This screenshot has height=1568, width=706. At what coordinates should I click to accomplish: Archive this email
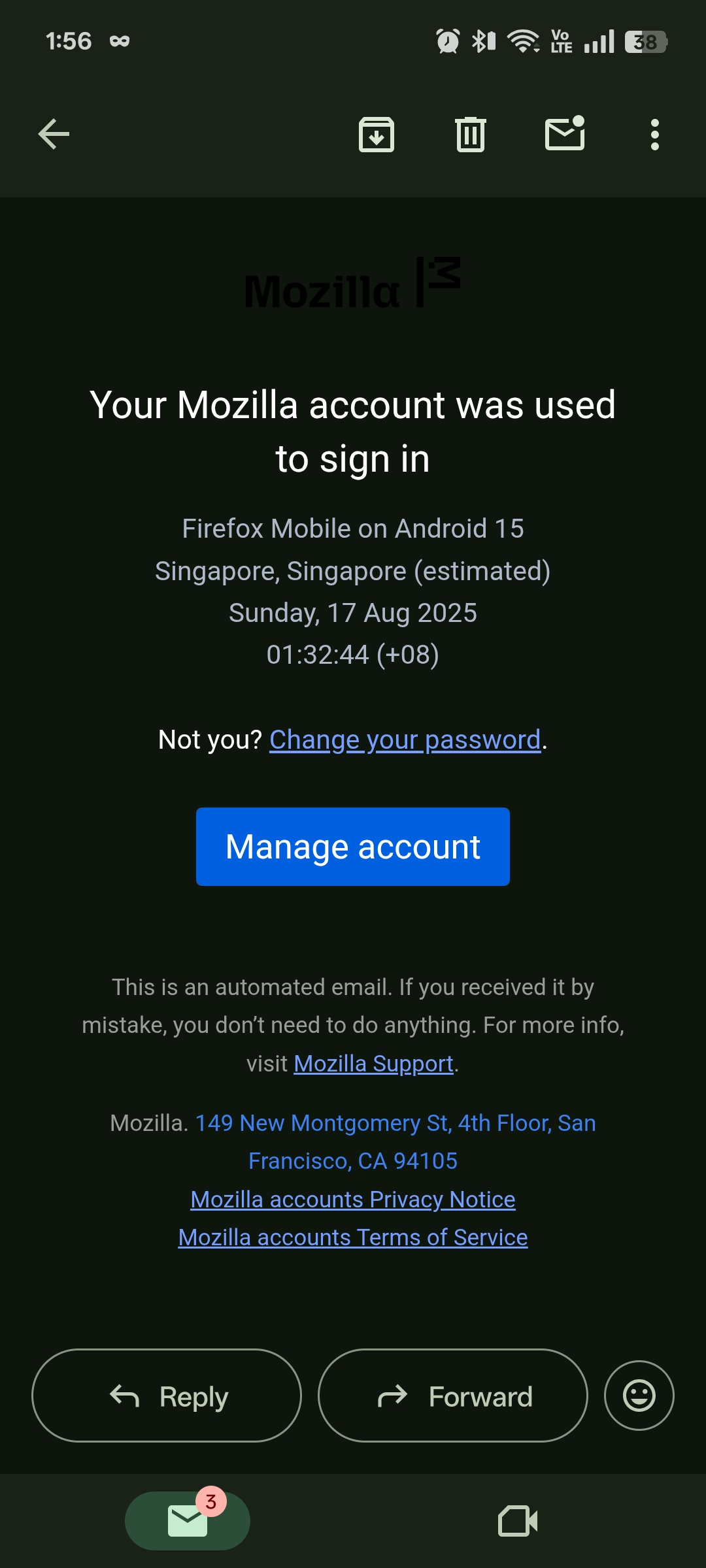point(377,135)
